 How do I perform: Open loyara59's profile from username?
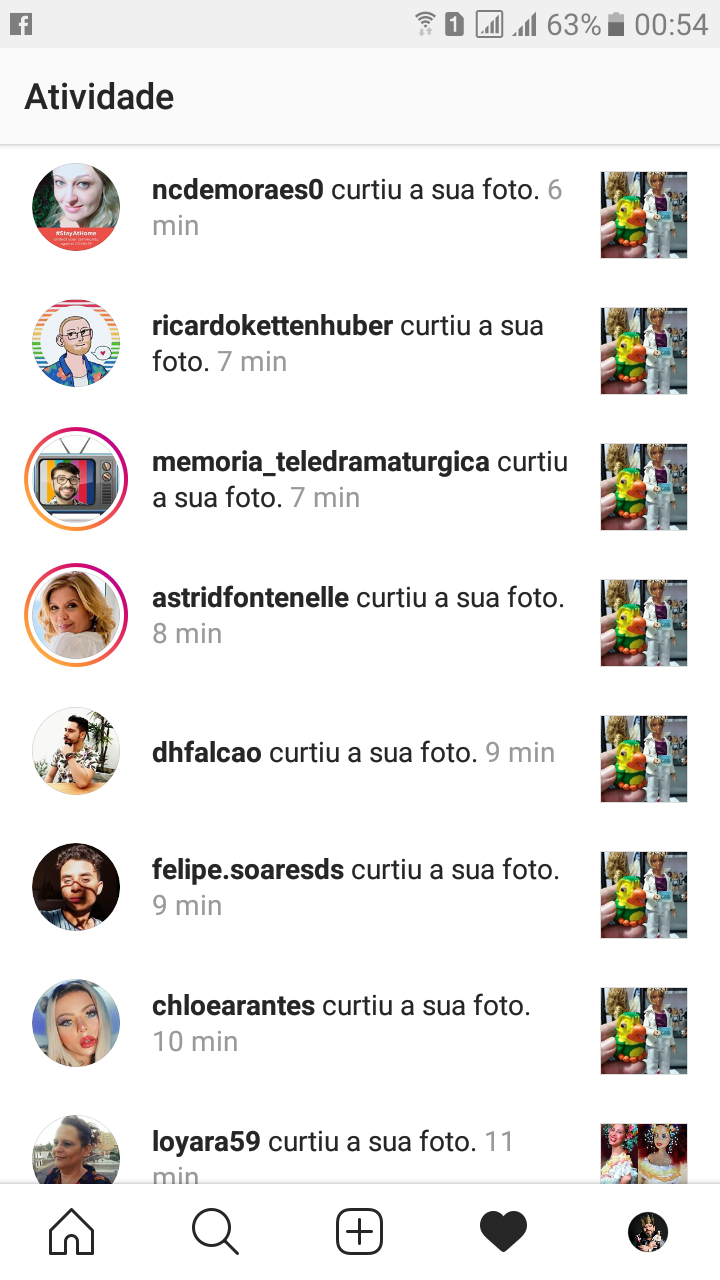point(206,1141)
